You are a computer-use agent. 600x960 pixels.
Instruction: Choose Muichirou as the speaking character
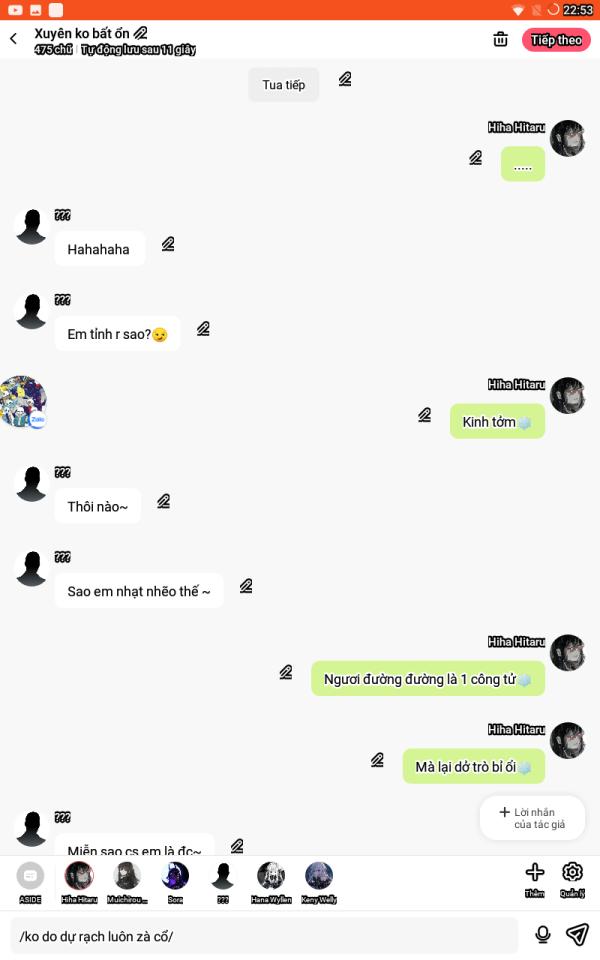pos(127,877)
